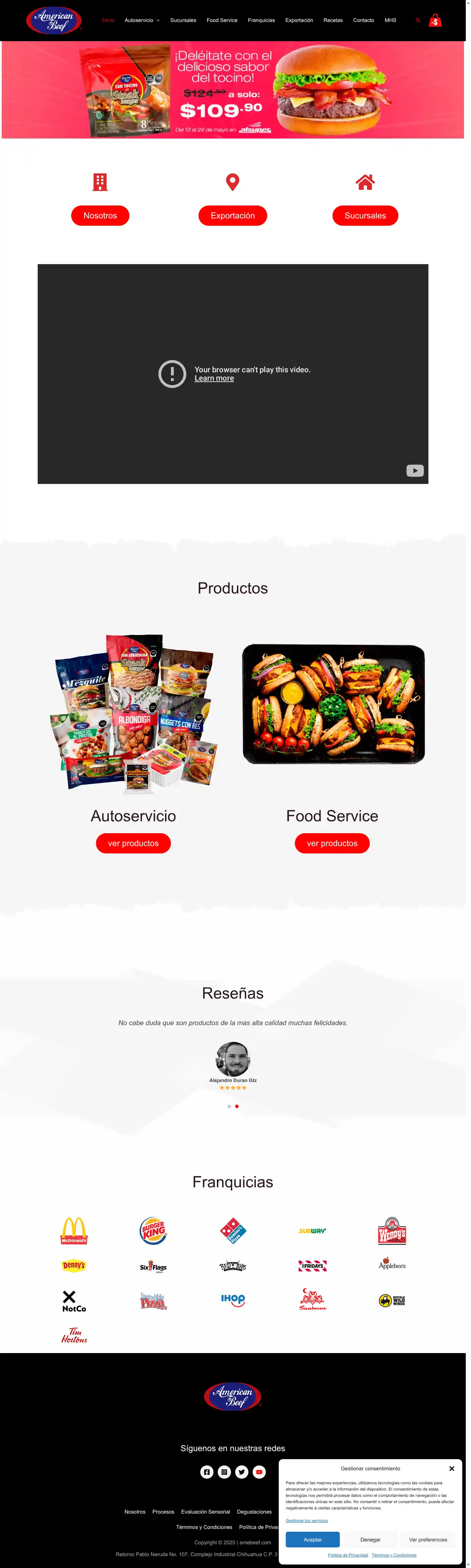This screenshot has height=1568, width=471.
Task: Open Recetas page
Action: pyautogui.click(x=333, y=20)
